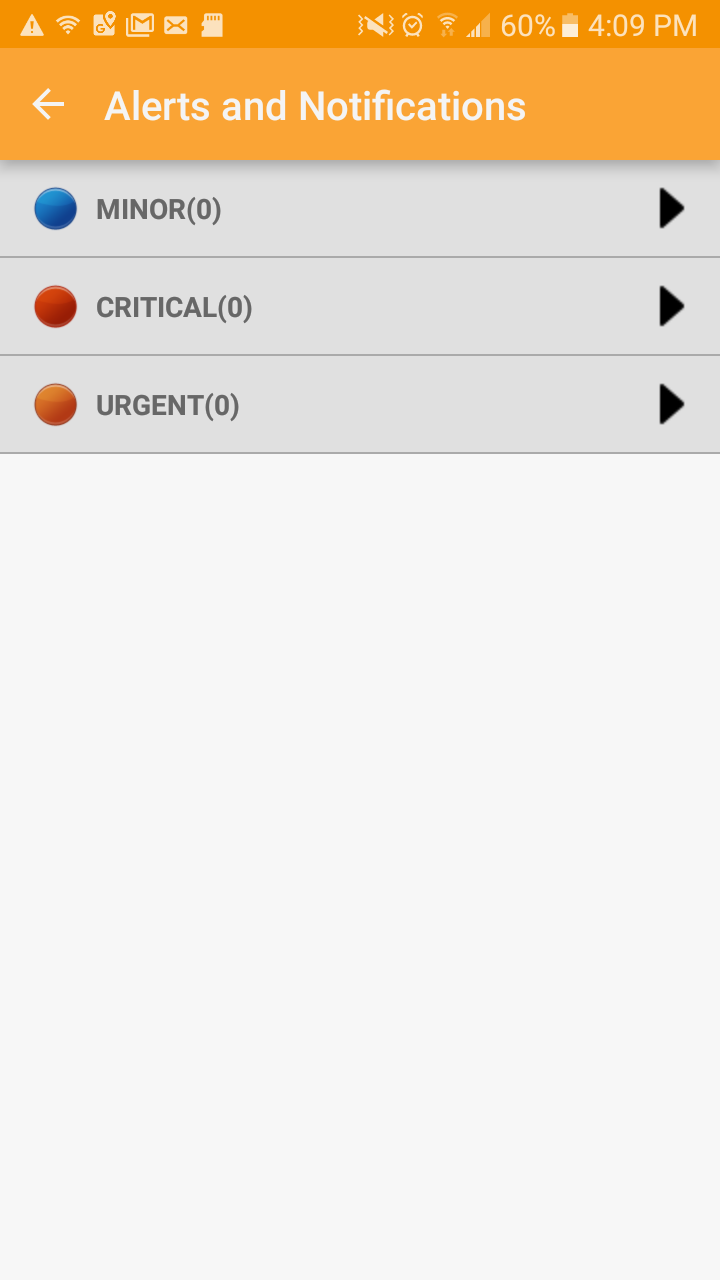
Task: Tap the alarm clock status bar icon
Action: [x=410, y=25]
